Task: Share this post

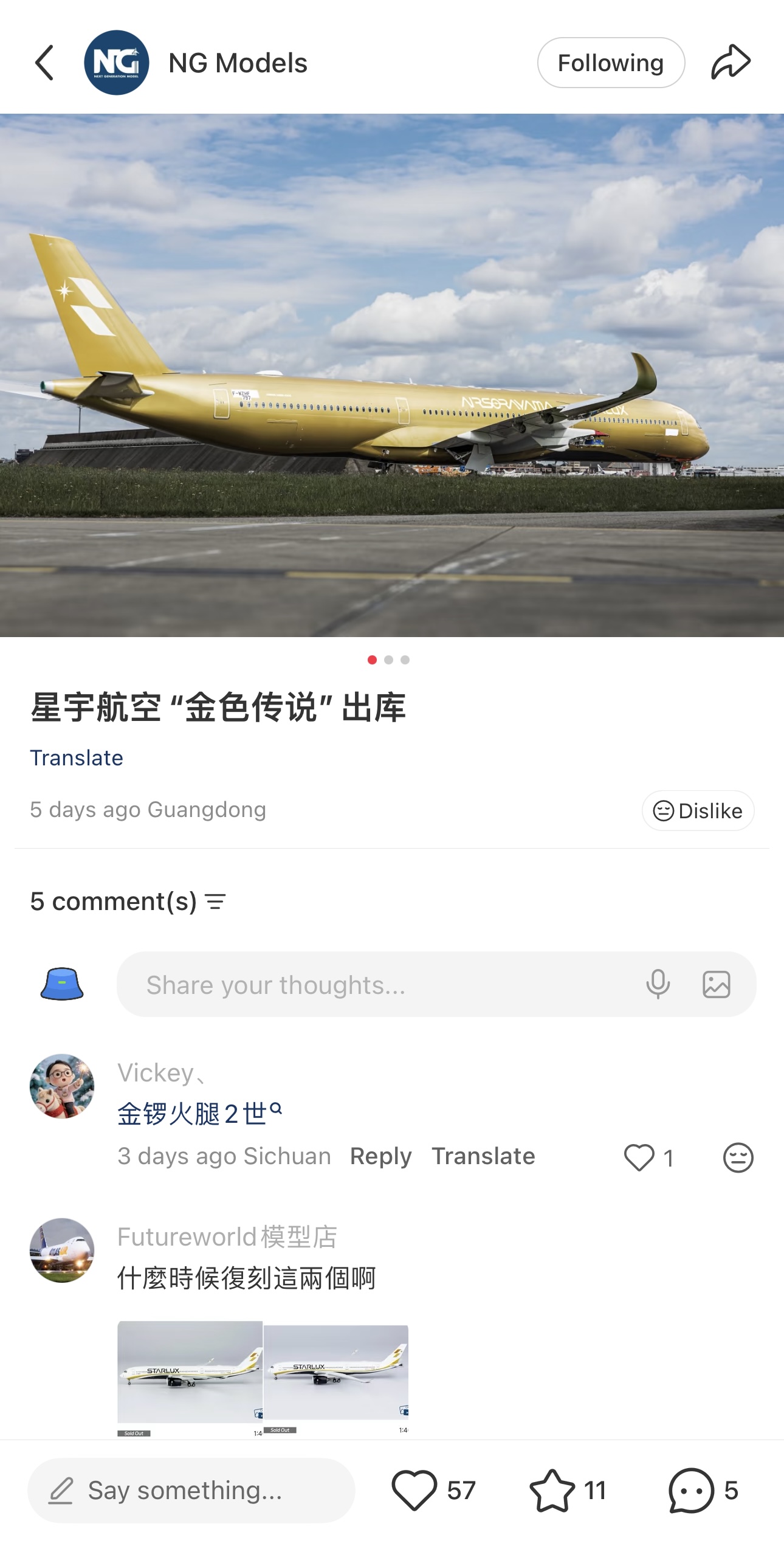Action: 731,62
